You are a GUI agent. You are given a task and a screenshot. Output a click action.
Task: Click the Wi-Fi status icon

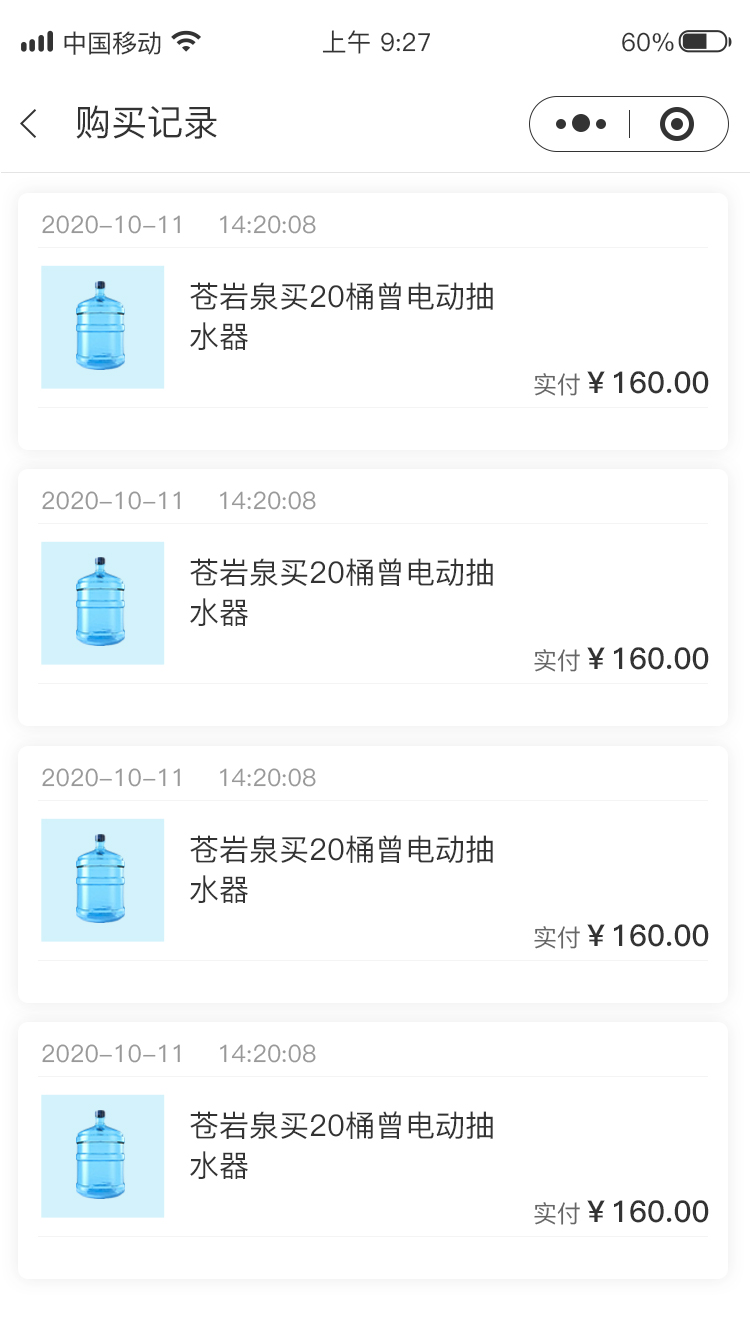coord(186,41)
